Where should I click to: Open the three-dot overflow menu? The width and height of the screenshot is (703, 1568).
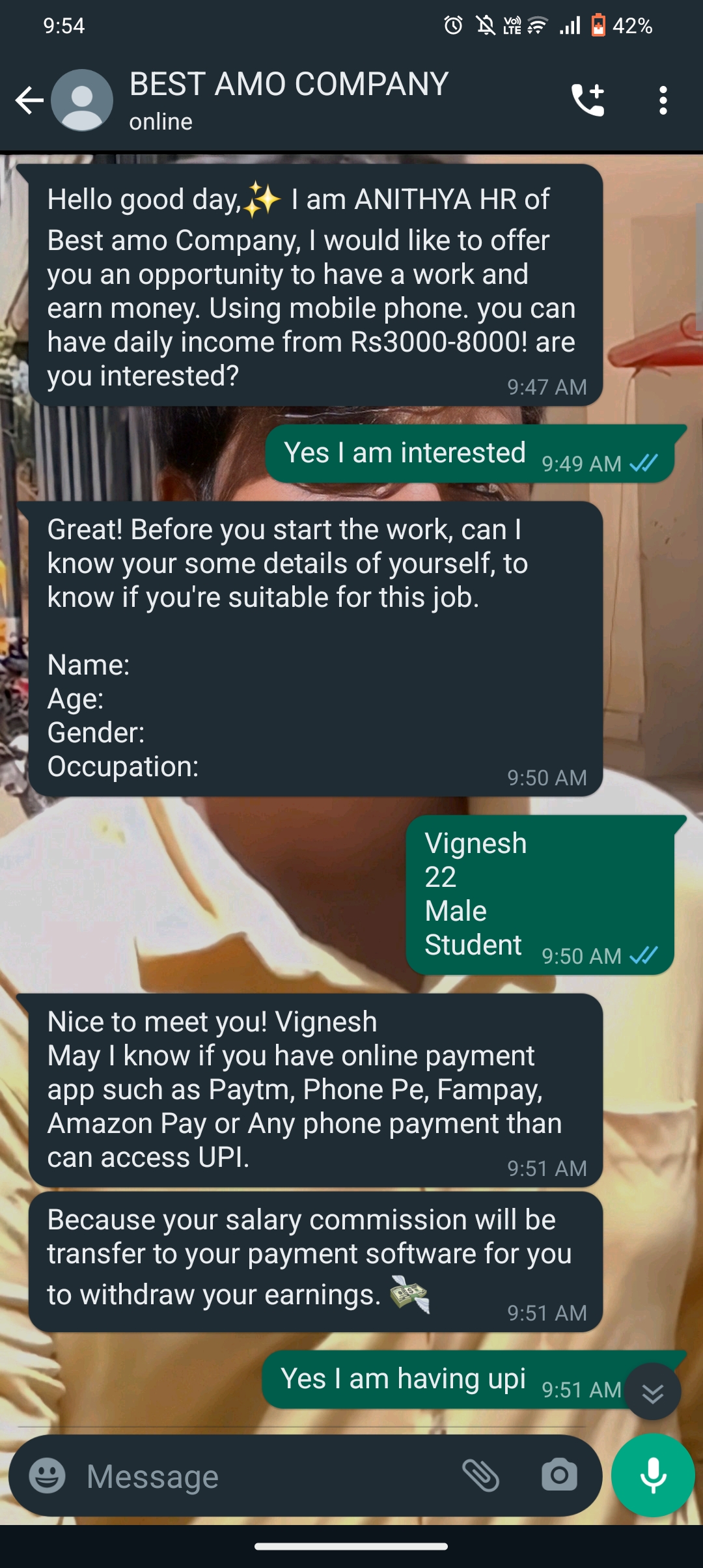point(663,100)
